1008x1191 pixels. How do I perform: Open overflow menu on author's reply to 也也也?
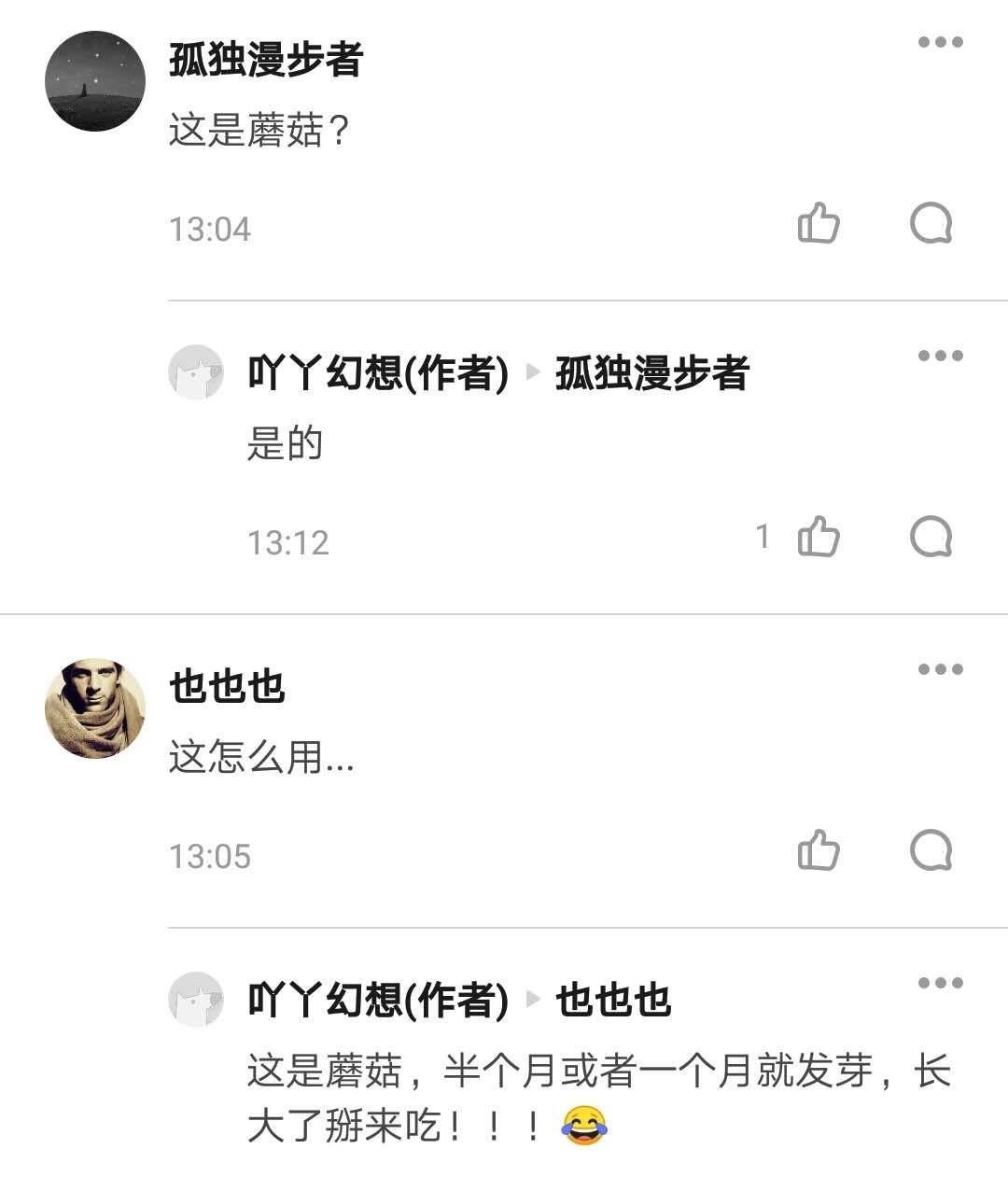(x=940, y=983)
